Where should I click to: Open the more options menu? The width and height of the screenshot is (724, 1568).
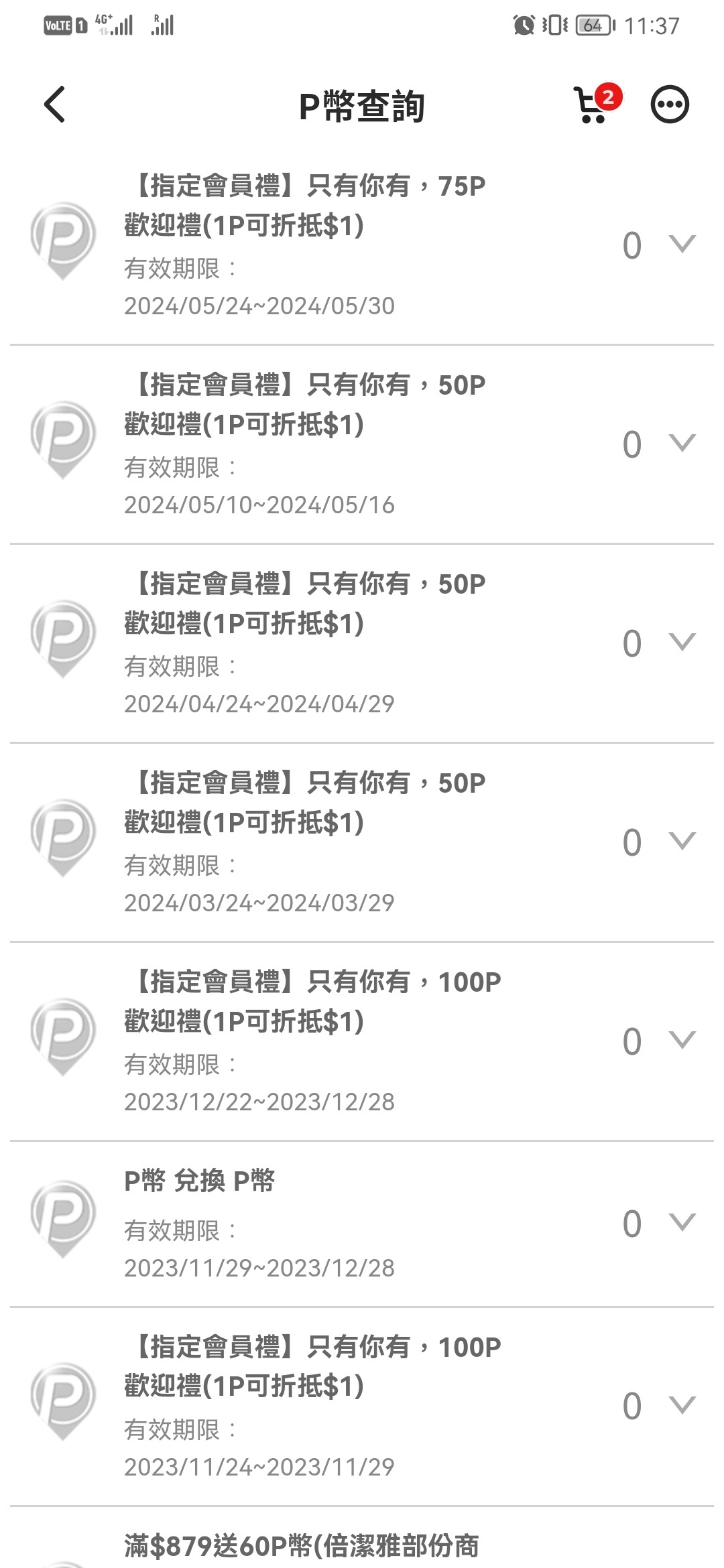670,105
